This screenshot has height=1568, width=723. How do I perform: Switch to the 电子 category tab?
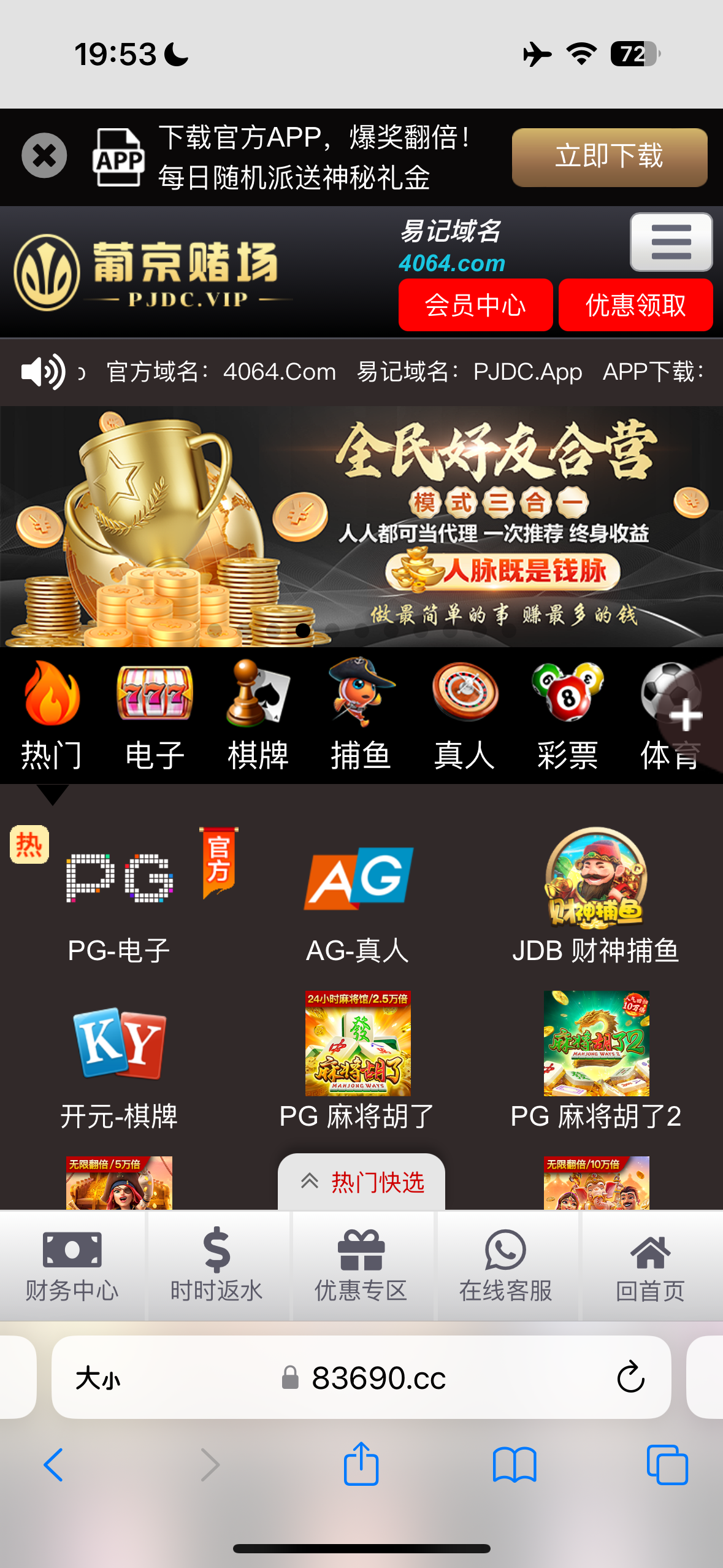pos(155,715)
